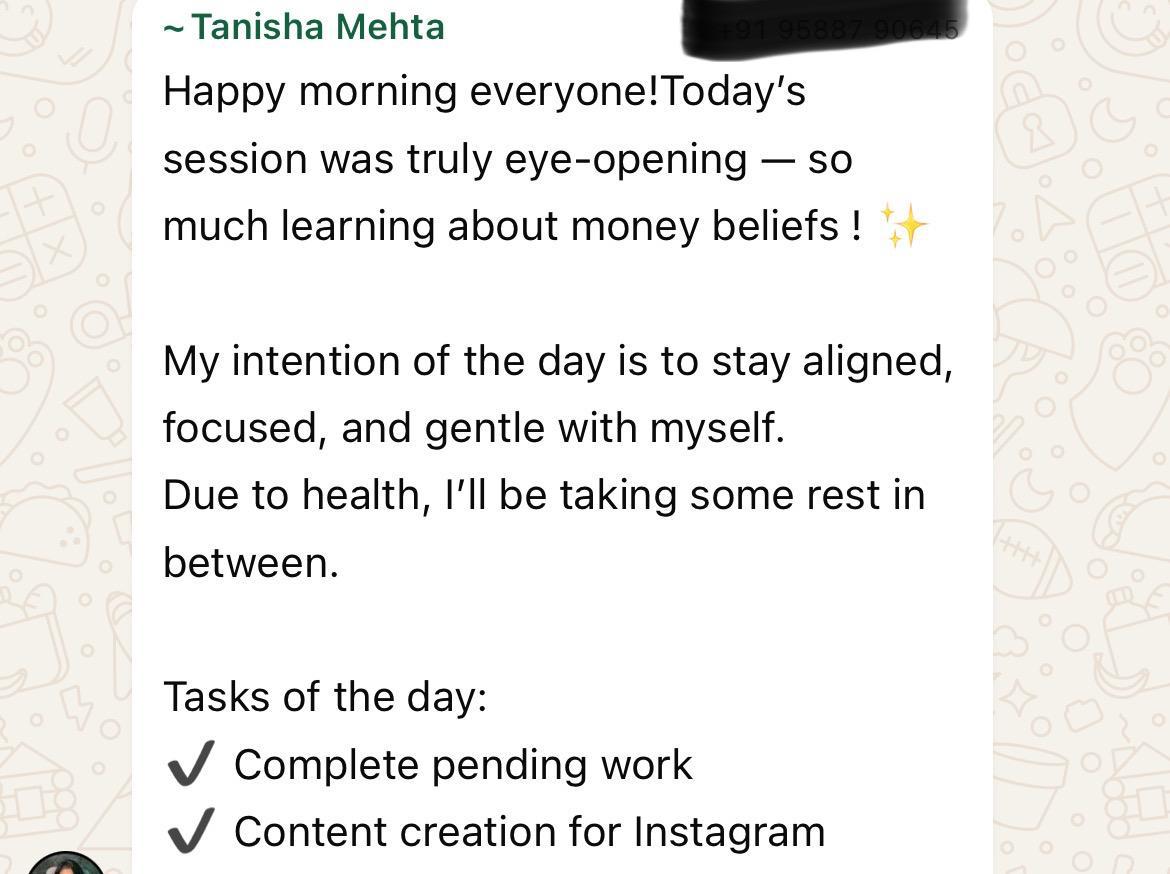The height and width of the screenshot is (874, 1170).
Task: Open the sender's profile picture avatar
Action: coord(65,864)
